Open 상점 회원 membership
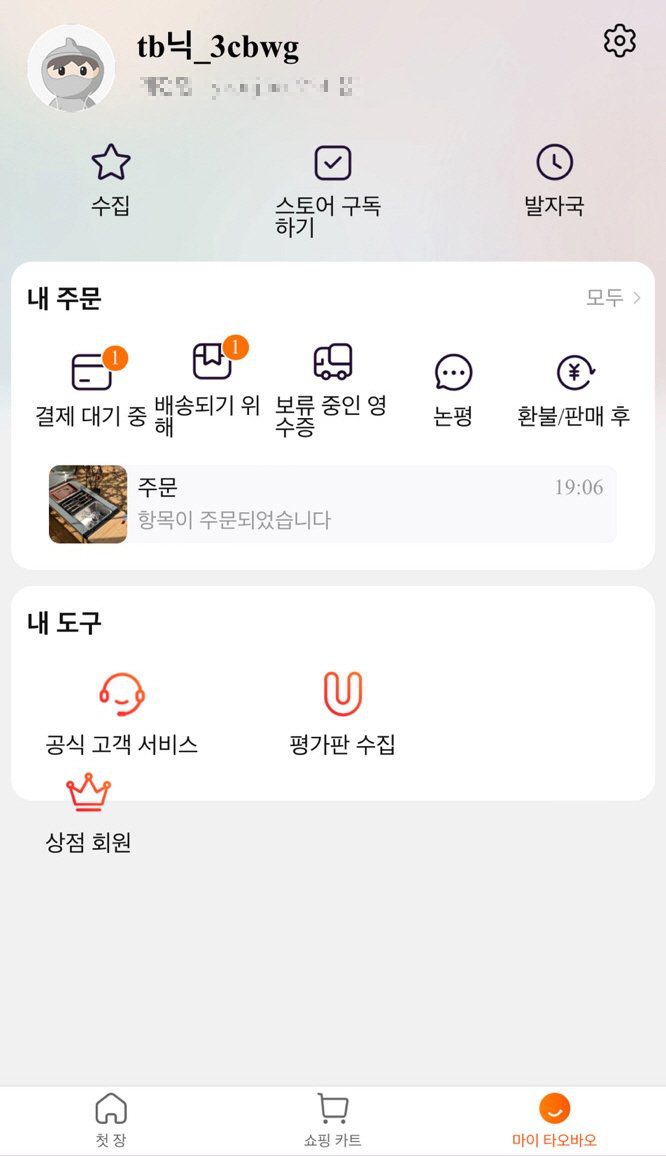 [88, 812]
